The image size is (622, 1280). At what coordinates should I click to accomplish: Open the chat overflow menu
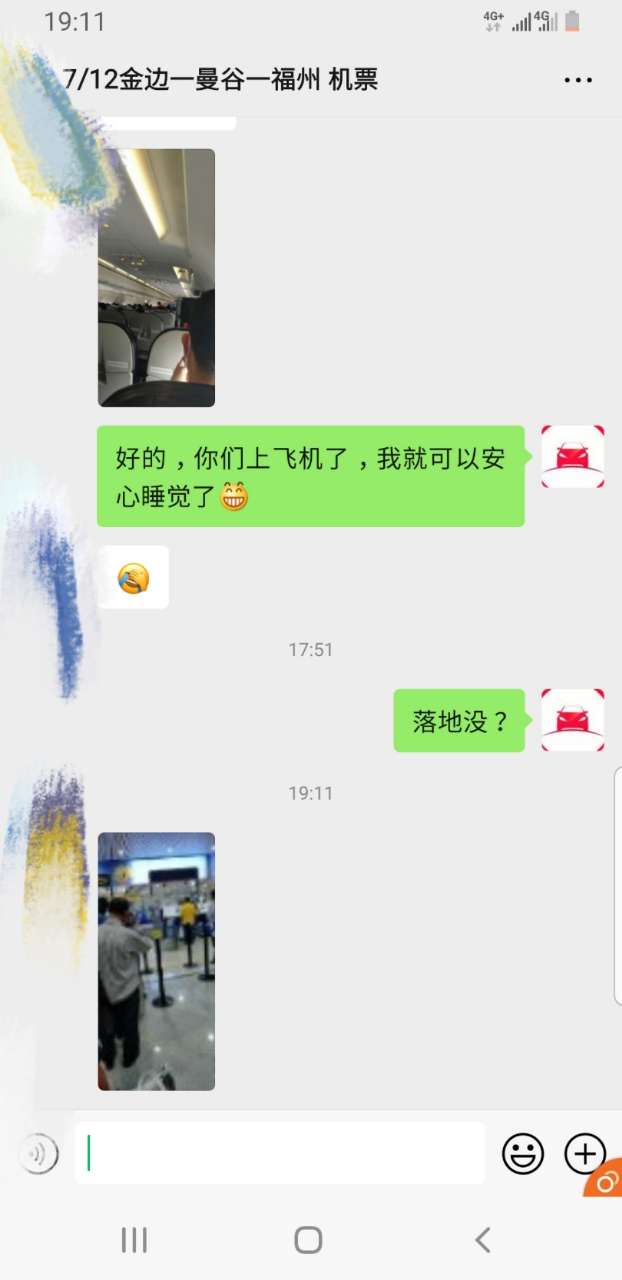pos(578,81)
